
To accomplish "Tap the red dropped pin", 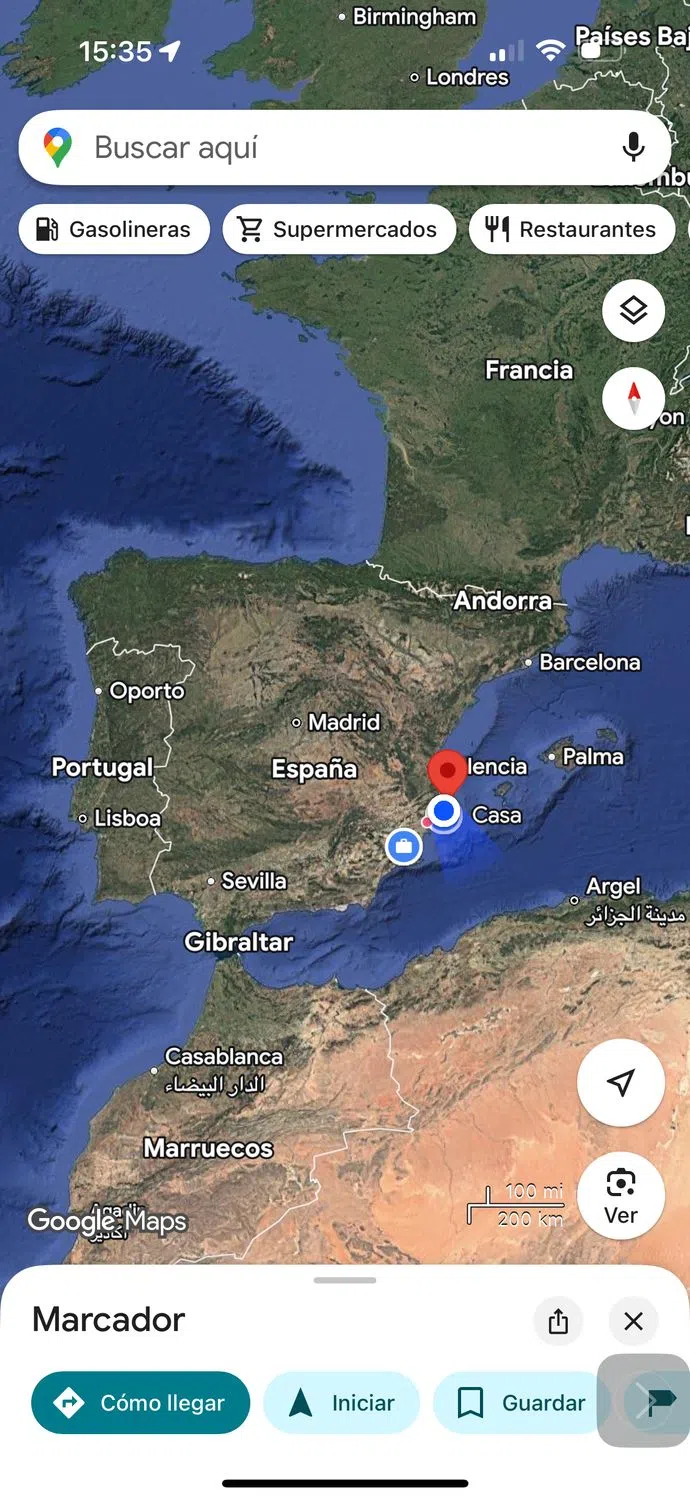I will [447, 772].
